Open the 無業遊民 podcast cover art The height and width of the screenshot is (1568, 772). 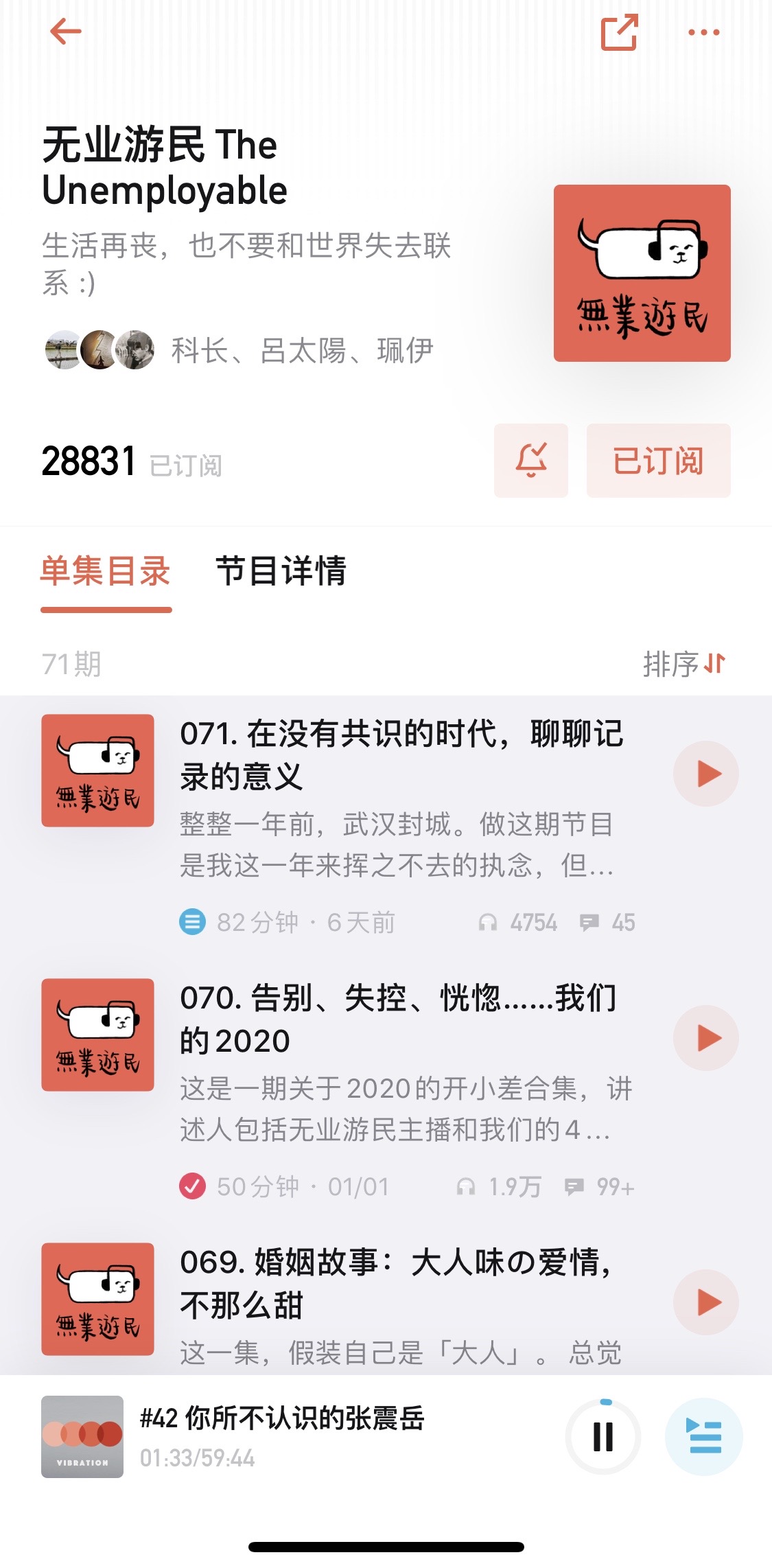[642, 273]
